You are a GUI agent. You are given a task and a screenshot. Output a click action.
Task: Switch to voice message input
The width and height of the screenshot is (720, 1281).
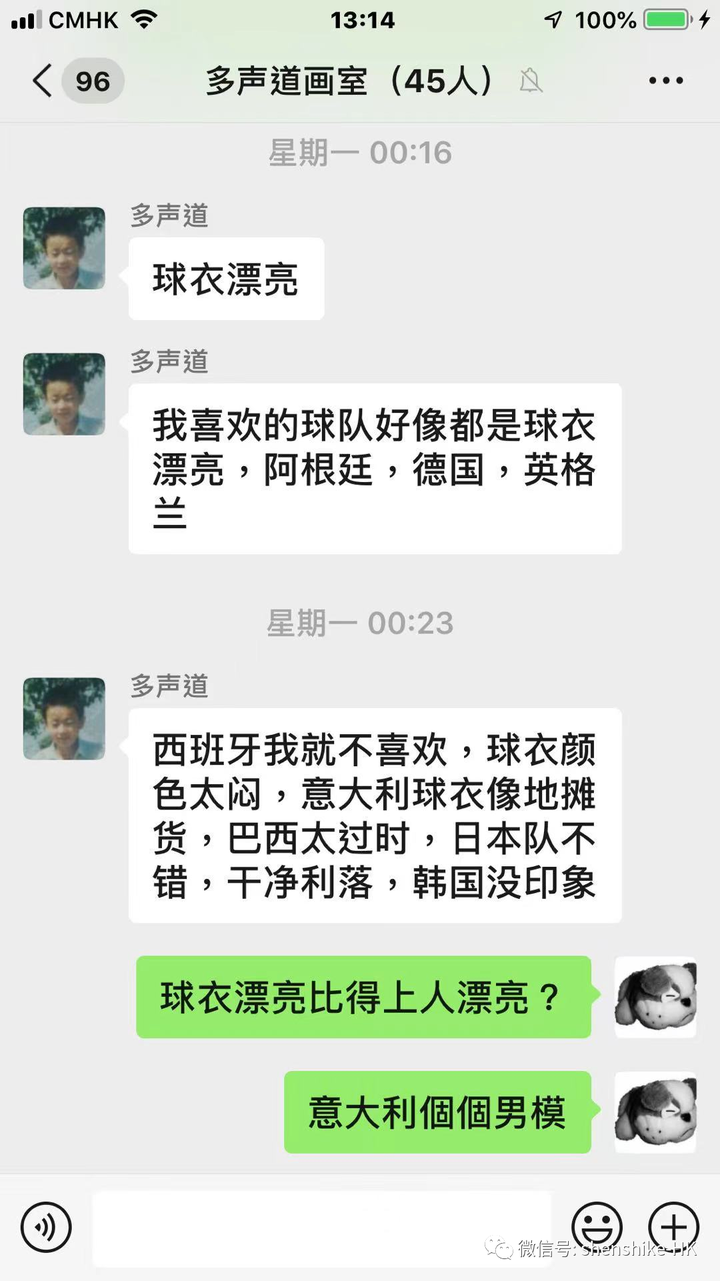pos(46,1227)
